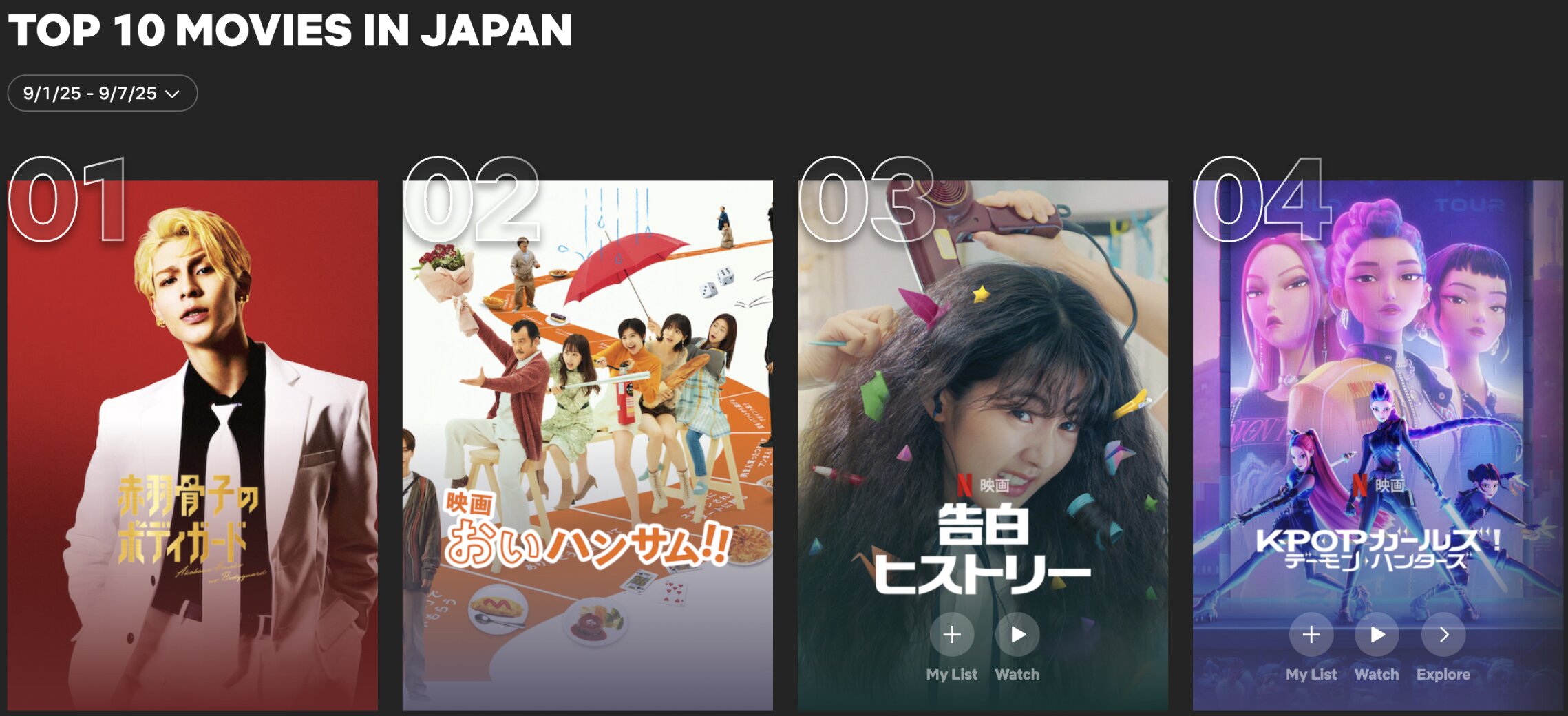Open the number 01 movie poster
This screenshot has height=716, width=1568.
click(x=192, y=445)
